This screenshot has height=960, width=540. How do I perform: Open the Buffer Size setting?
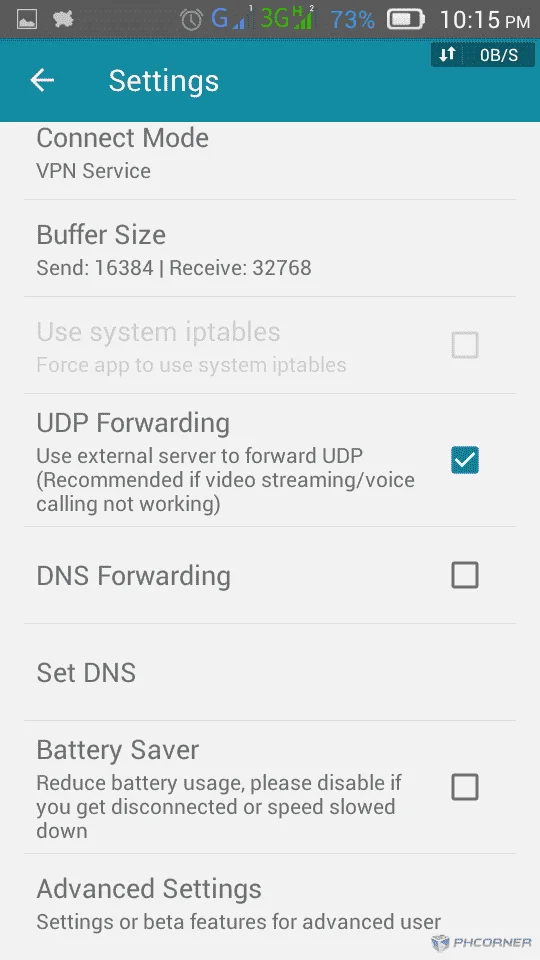coord(270,248)
